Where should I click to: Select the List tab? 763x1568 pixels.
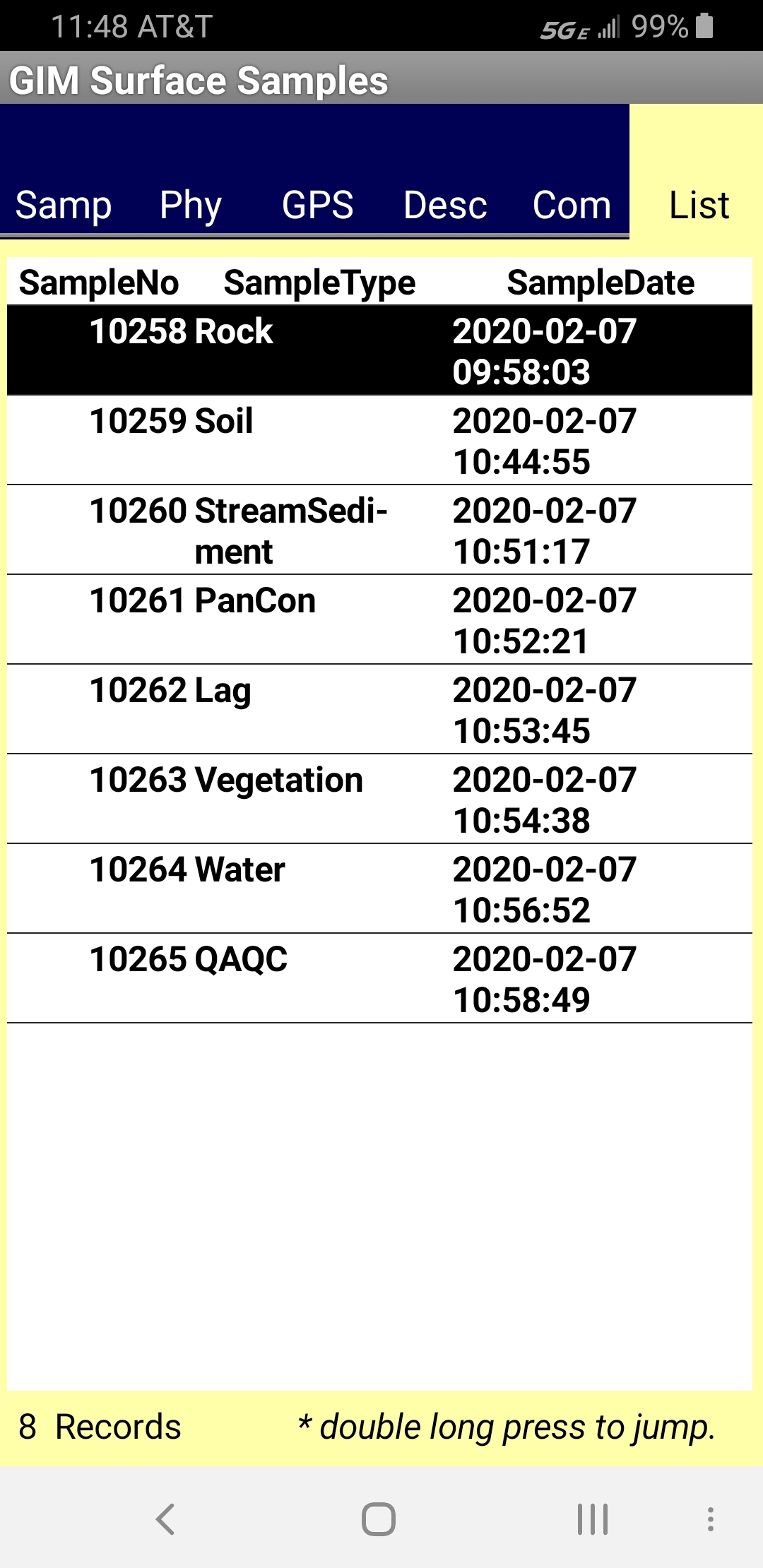tap(699, 205)
